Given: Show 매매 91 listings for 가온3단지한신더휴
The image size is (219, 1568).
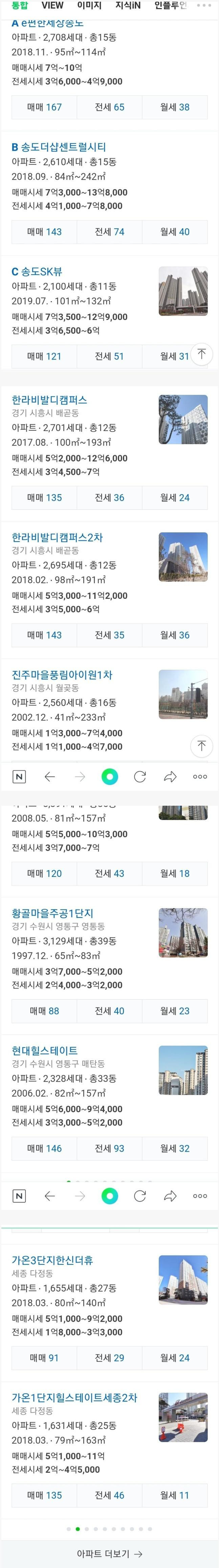Looking at the screenshot, I should tap(44, 1357).
